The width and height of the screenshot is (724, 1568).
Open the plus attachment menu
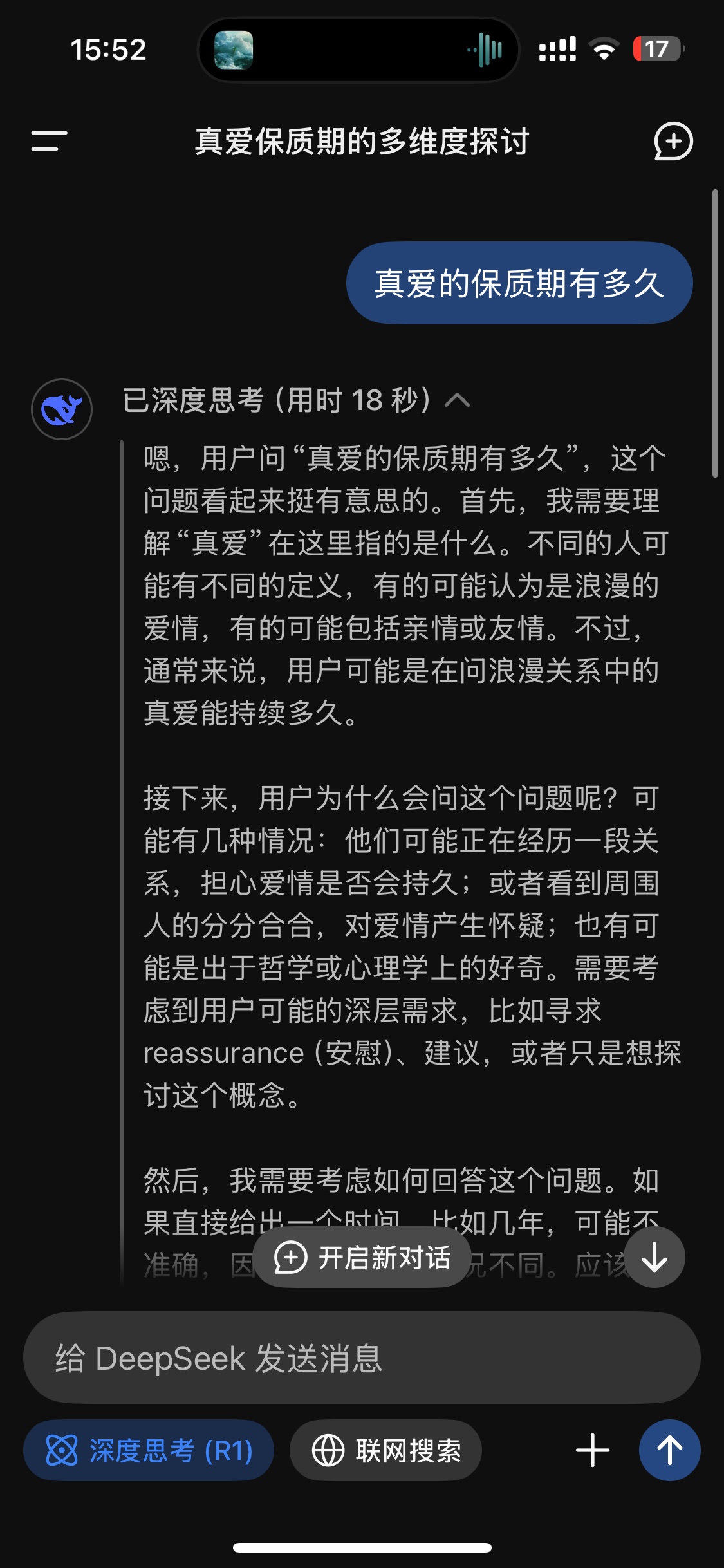592,1451
